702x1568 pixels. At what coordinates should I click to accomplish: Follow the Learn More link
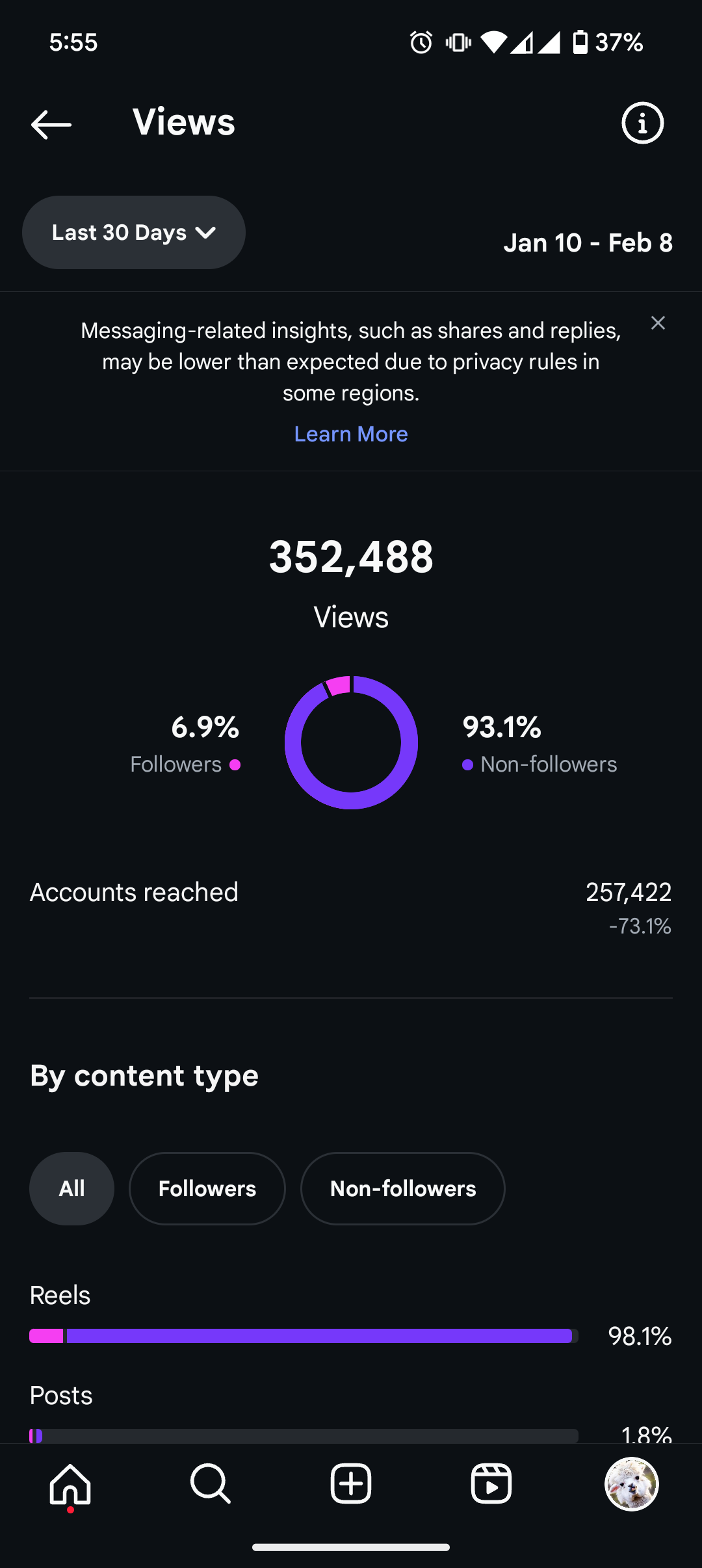(x=351, y=434)
